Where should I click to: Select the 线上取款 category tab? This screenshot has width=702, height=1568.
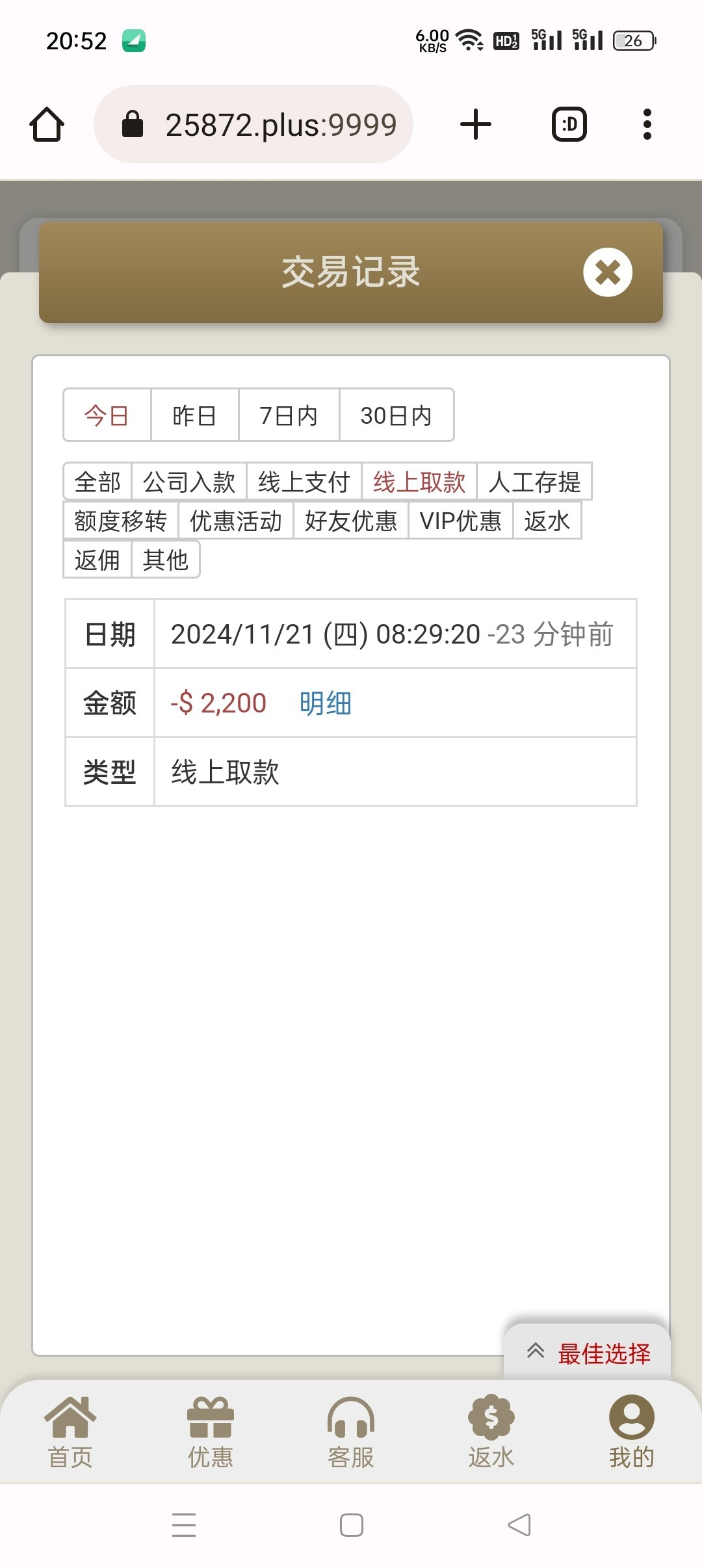(x=417, y=482)
